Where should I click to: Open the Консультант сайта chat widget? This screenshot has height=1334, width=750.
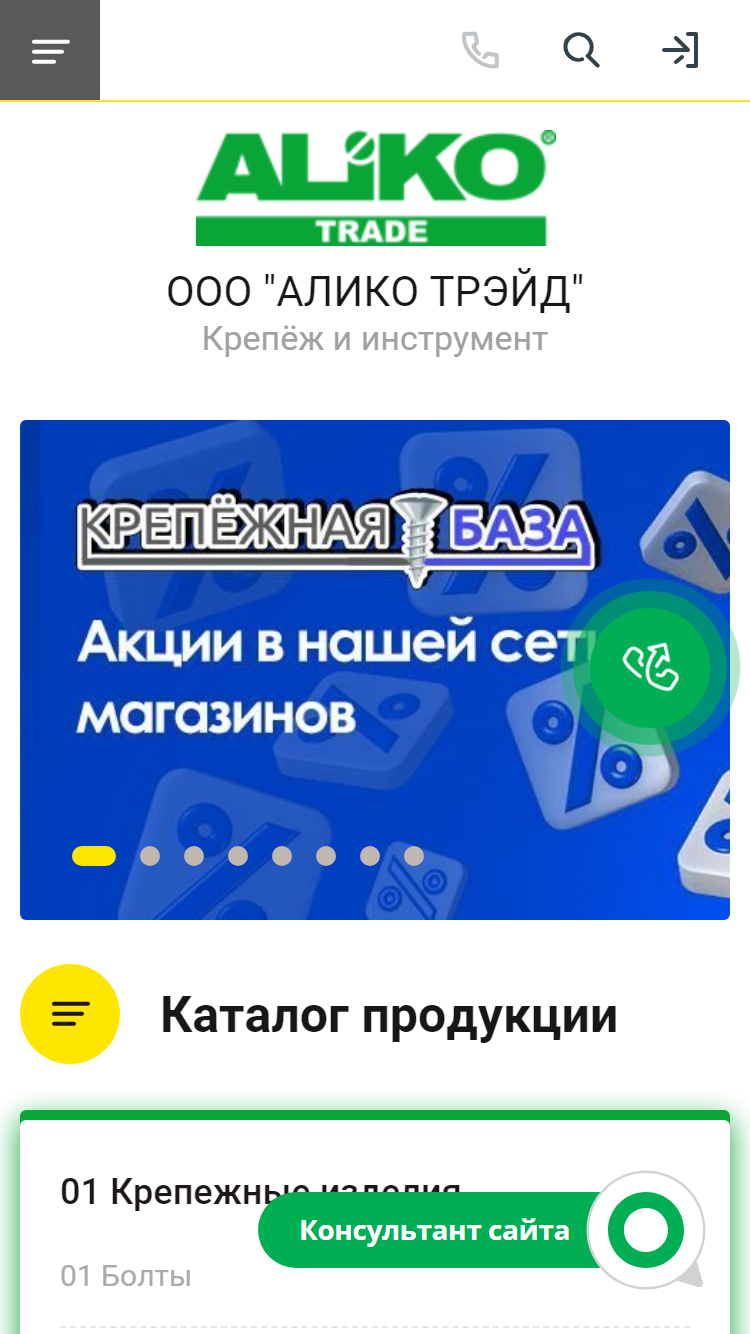(x=482, y=1230)
